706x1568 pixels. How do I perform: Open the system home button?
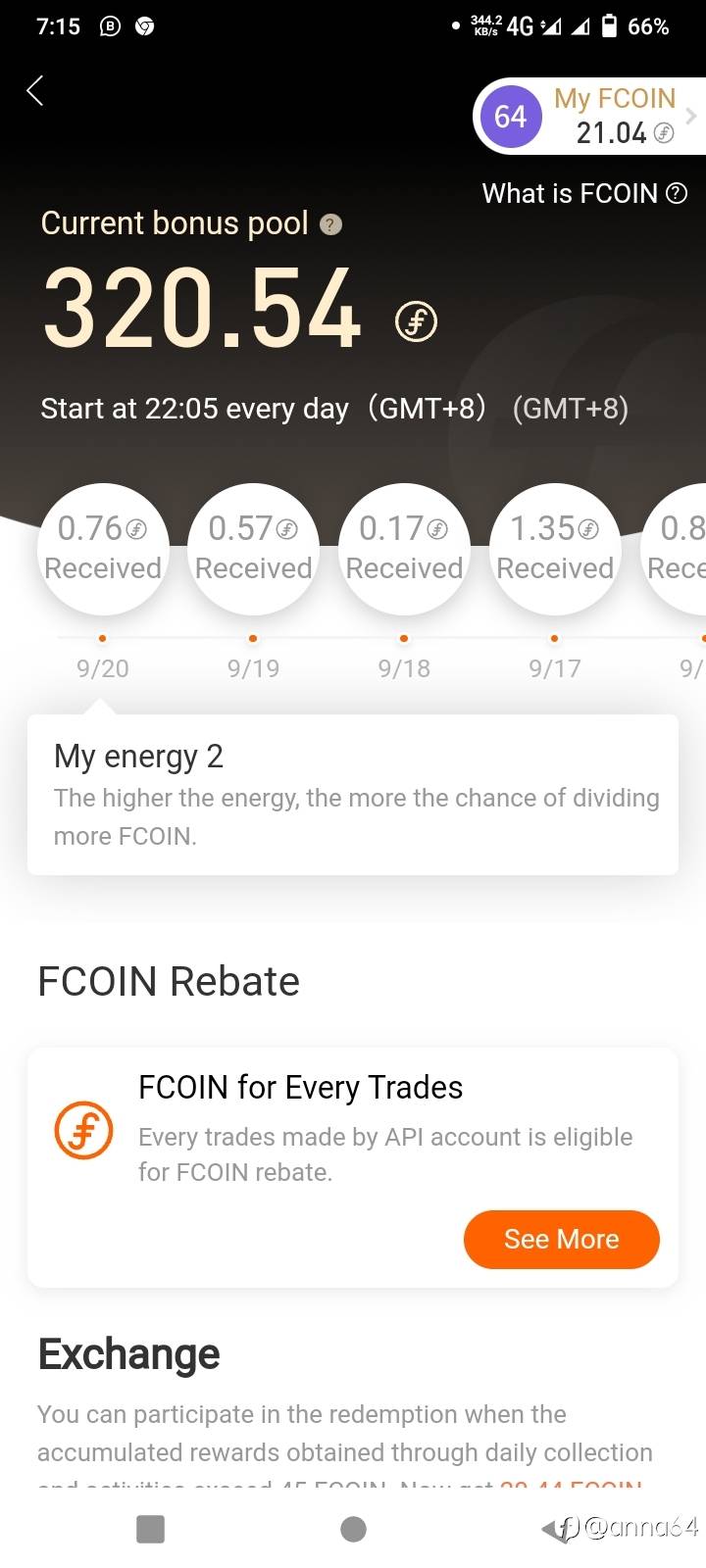point(353,1529)
